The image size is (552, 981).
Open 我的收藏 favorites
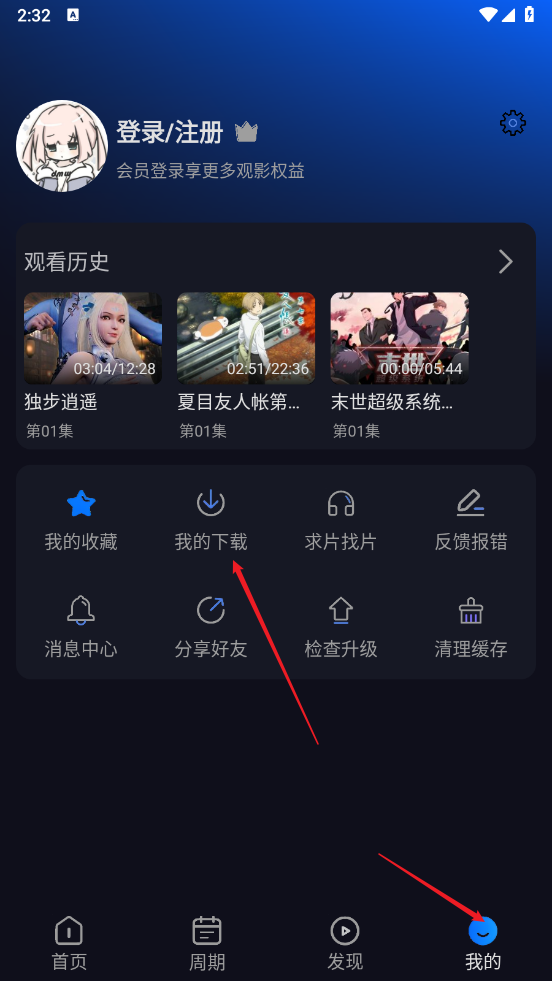click(x=81, y=520)
